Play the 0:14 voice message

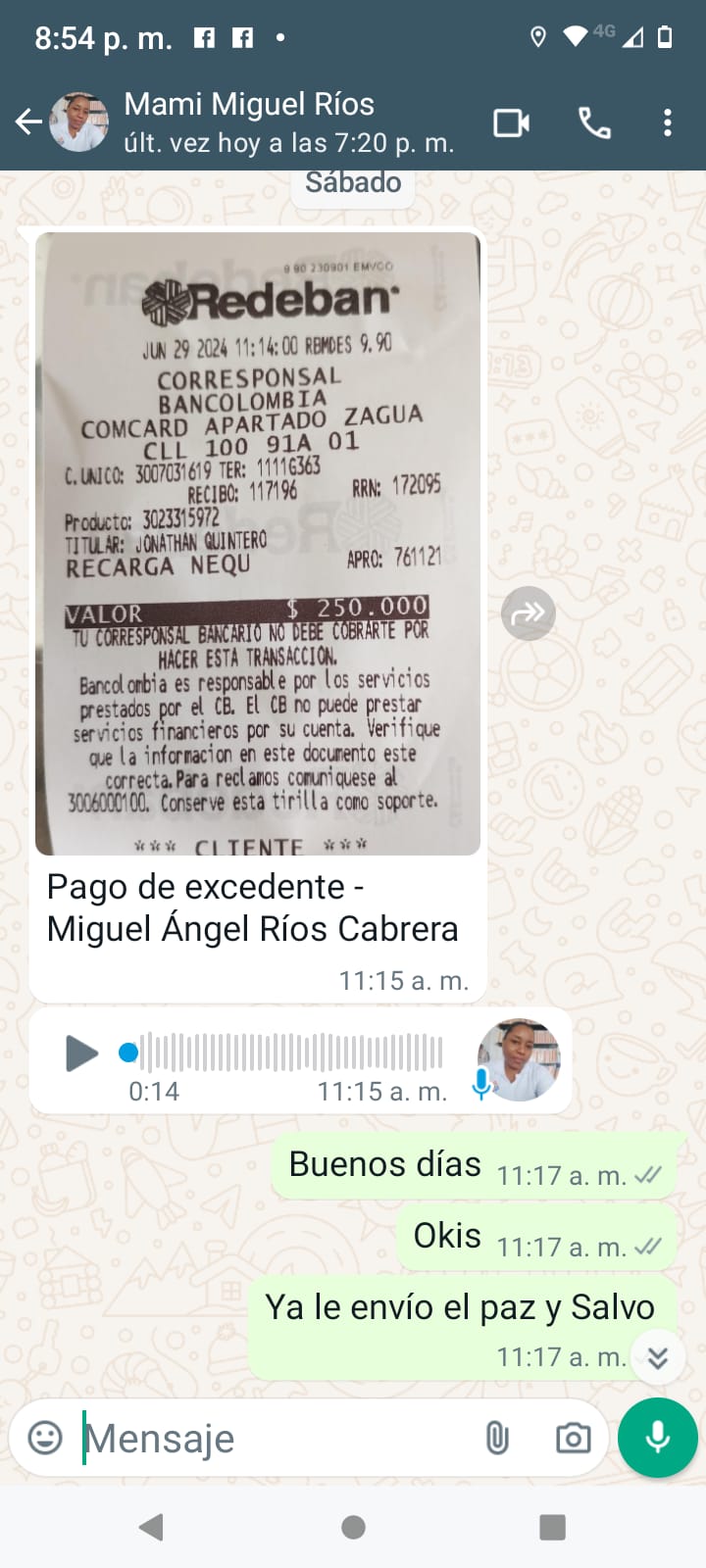(x=81, y=1053)
